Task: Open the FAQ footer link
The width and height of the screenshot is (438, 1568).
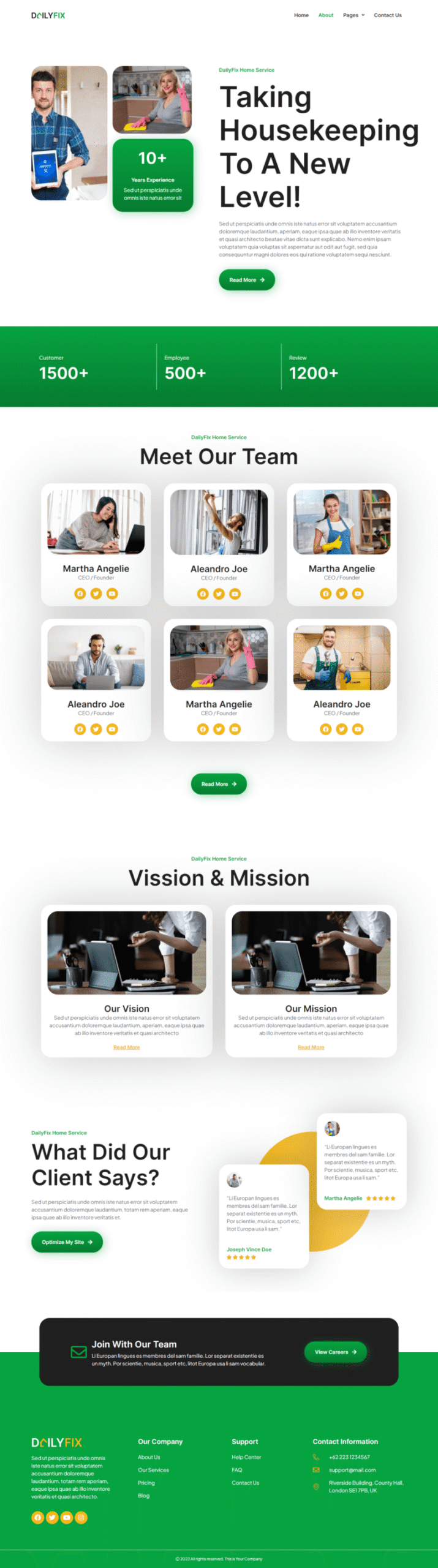Action: pos(236,1470)
